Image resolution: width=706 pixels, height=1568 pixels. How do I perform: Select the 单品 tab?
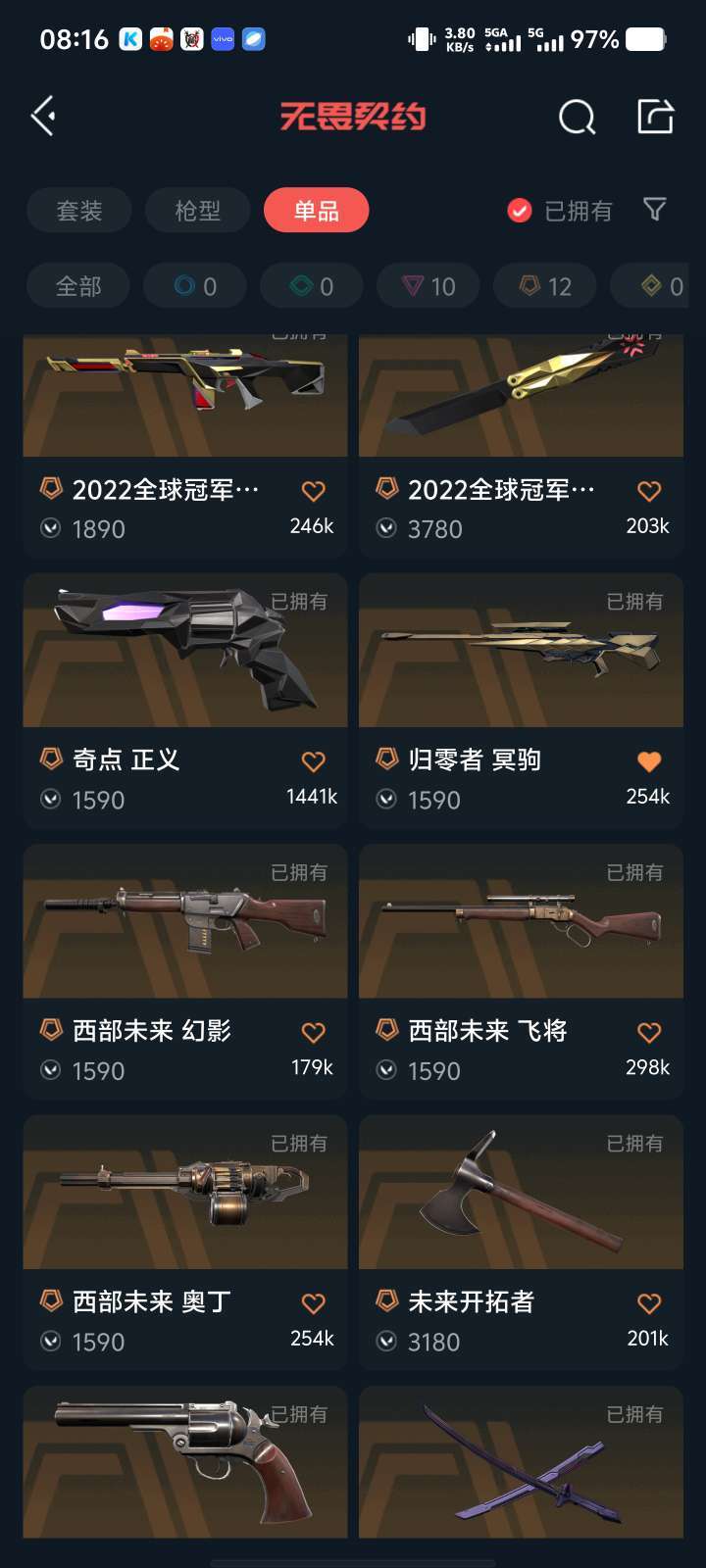click(316, 211)
